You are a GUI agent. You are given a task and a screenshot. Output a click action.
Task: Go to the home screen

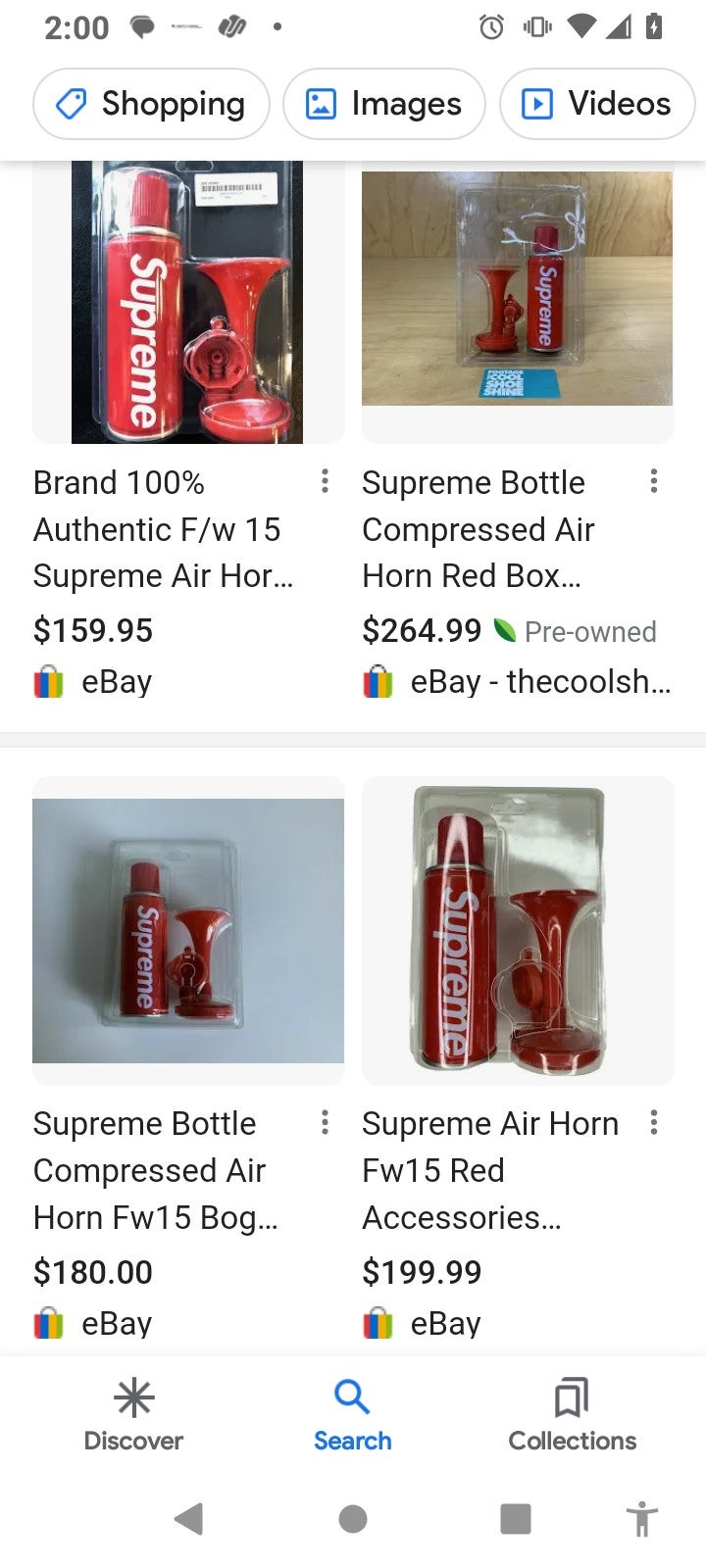(x=353, y=1518)
